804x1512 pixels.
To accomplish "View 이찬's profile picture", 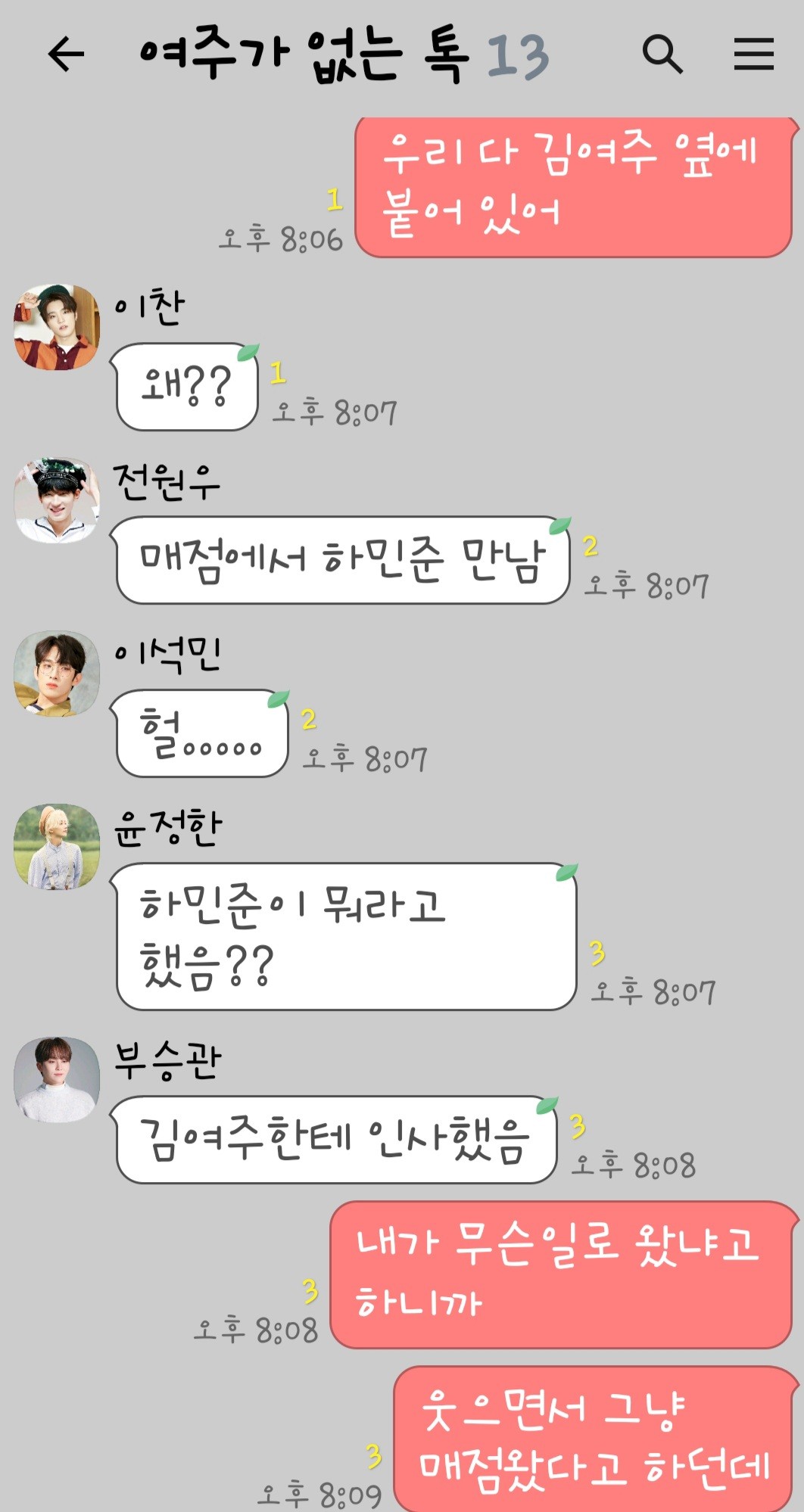I will 57,327.
